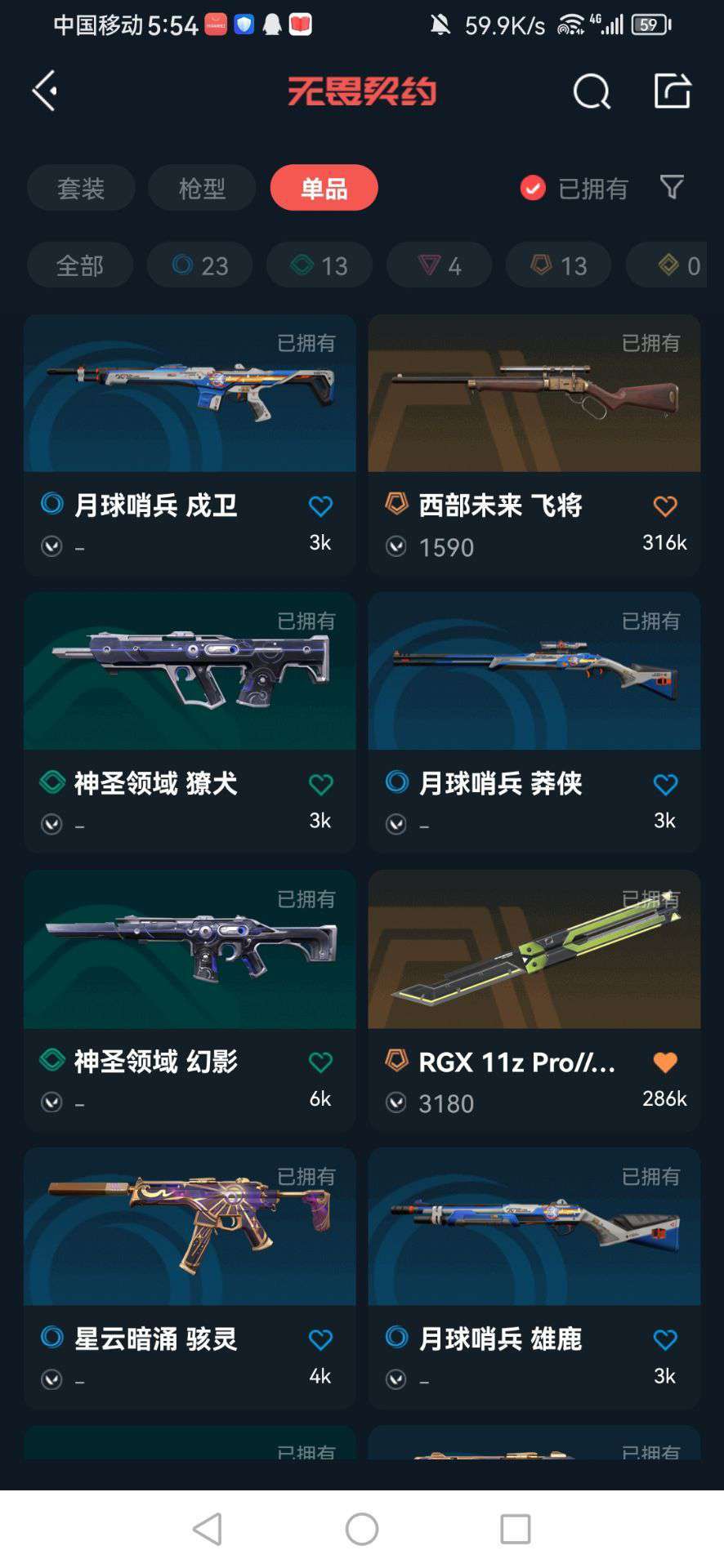
Task: Like the 神圣领域 獠犬 skin
Action: [x=320, y=785]
